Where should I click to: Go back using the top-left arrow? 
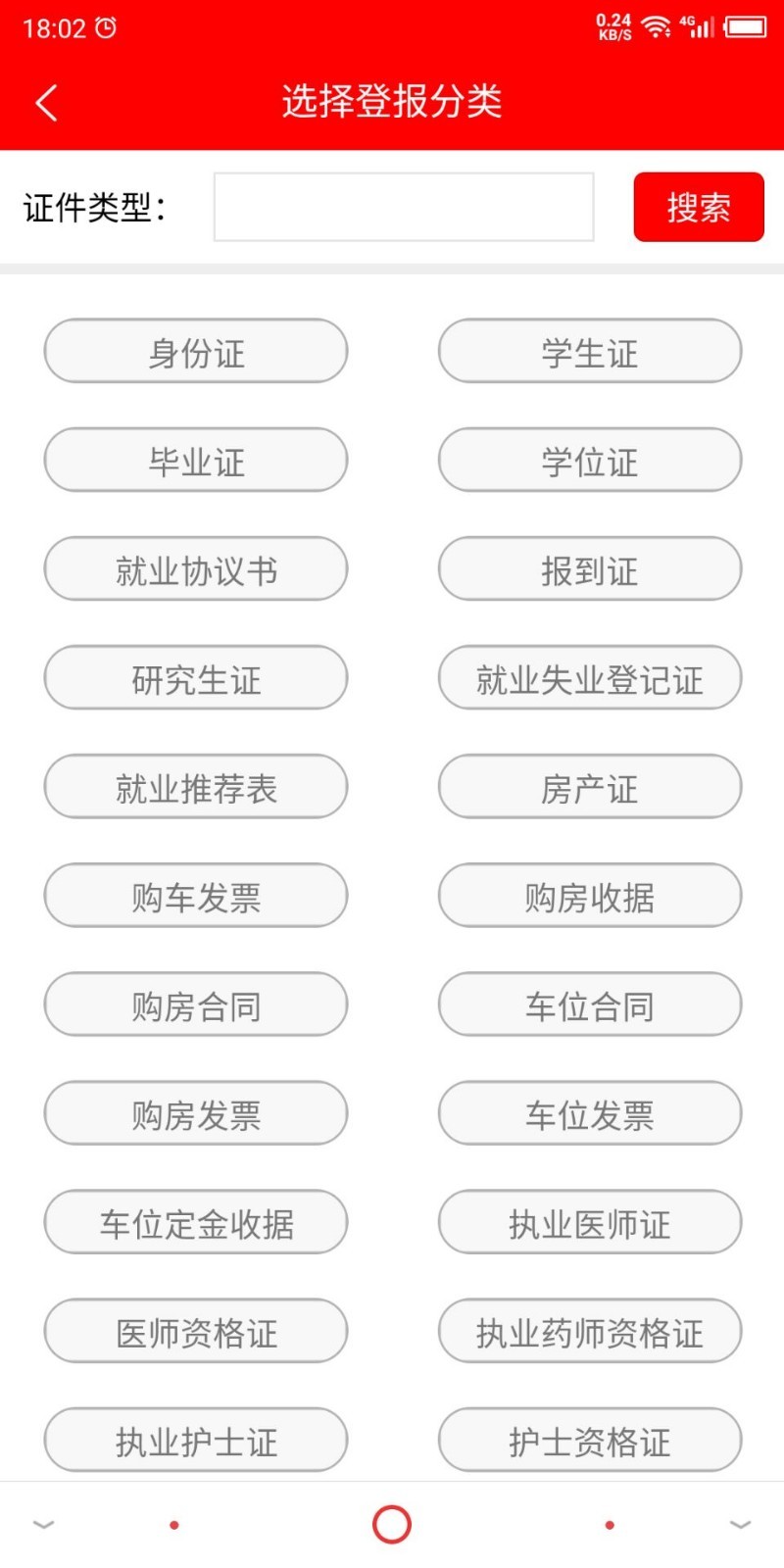click(46, 102)
